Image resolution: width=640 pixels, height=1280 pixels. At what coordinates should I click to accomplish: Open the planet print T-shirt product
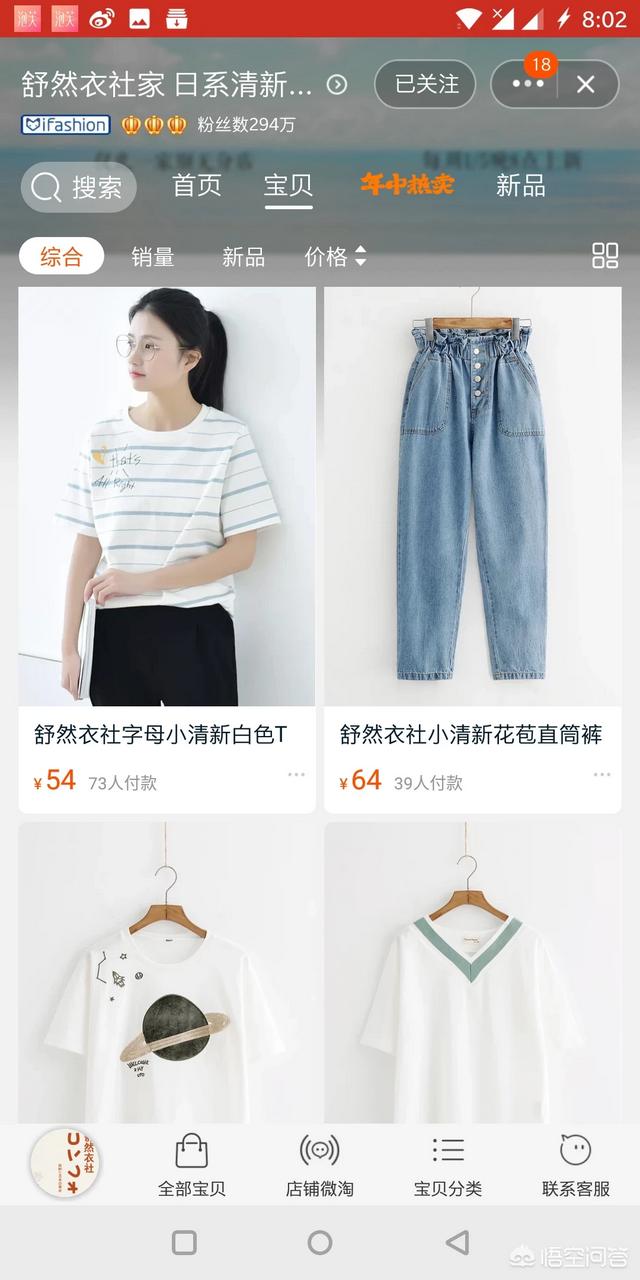167,980
